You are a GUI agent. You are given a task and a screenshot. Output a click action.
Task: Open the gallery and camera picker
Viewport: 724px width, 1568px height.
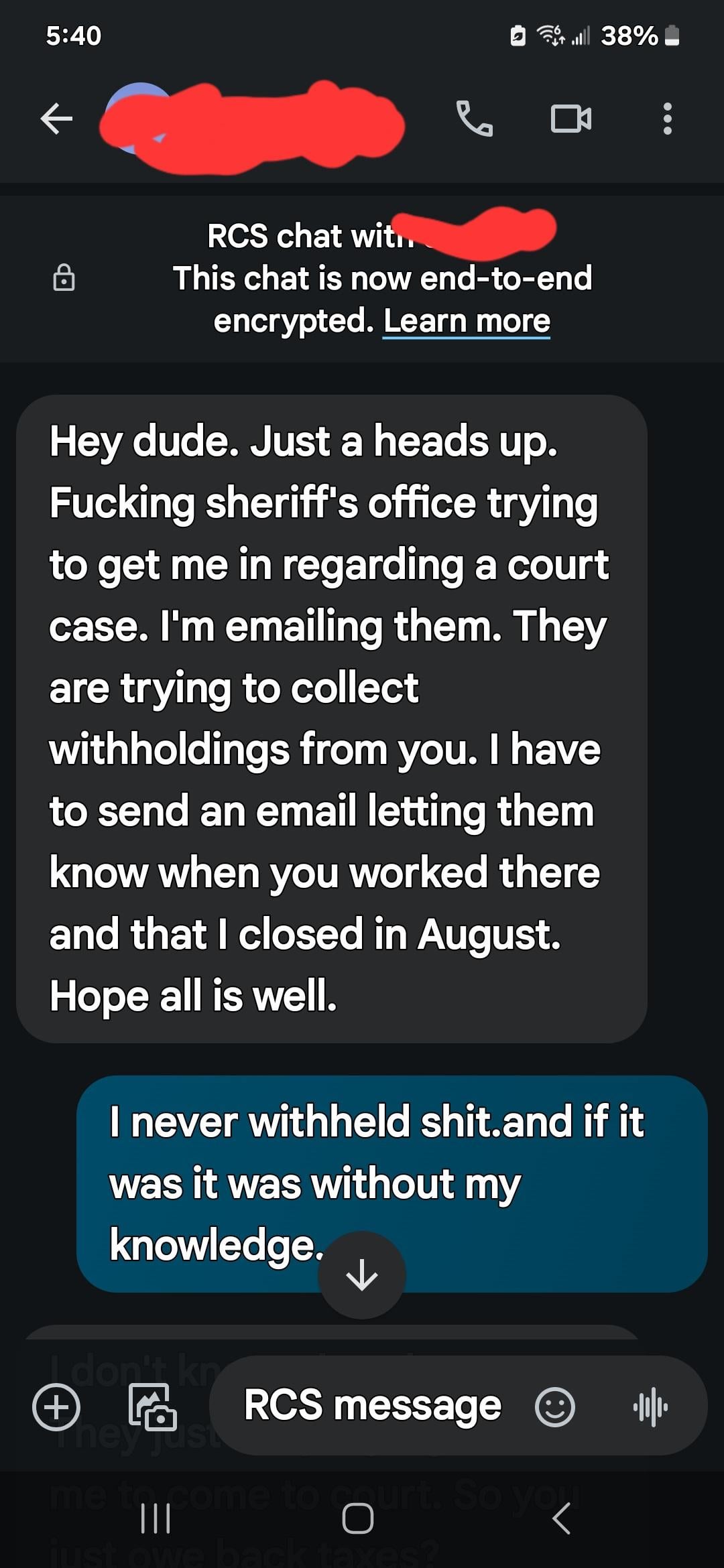(x=153, y=1407)
